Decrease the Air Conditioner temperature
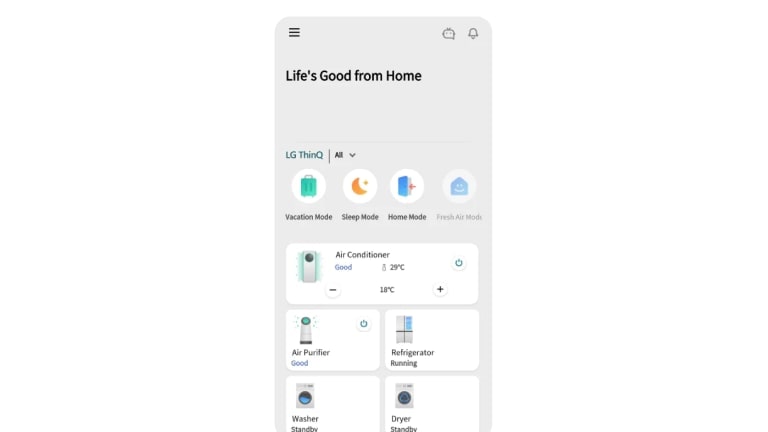Viewport: 768px width, 432px height. 333,289
